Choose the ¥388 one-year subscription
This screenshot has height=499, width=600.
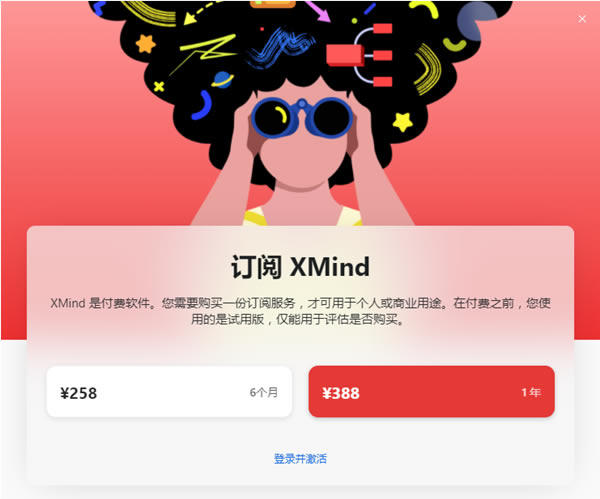[431, 392]
